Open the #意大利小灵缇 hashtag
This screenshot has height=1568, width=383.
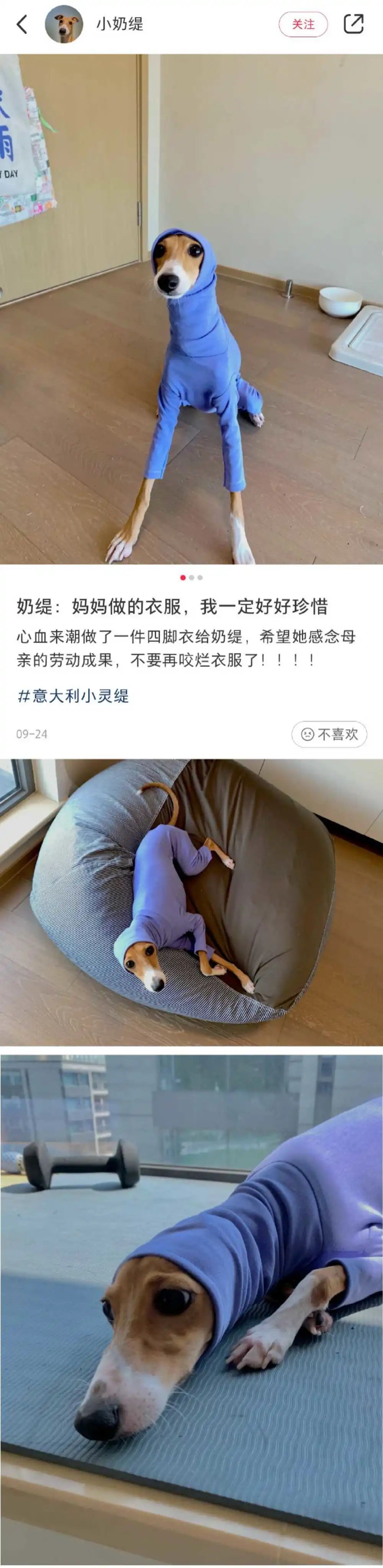[x=73, y=696]
